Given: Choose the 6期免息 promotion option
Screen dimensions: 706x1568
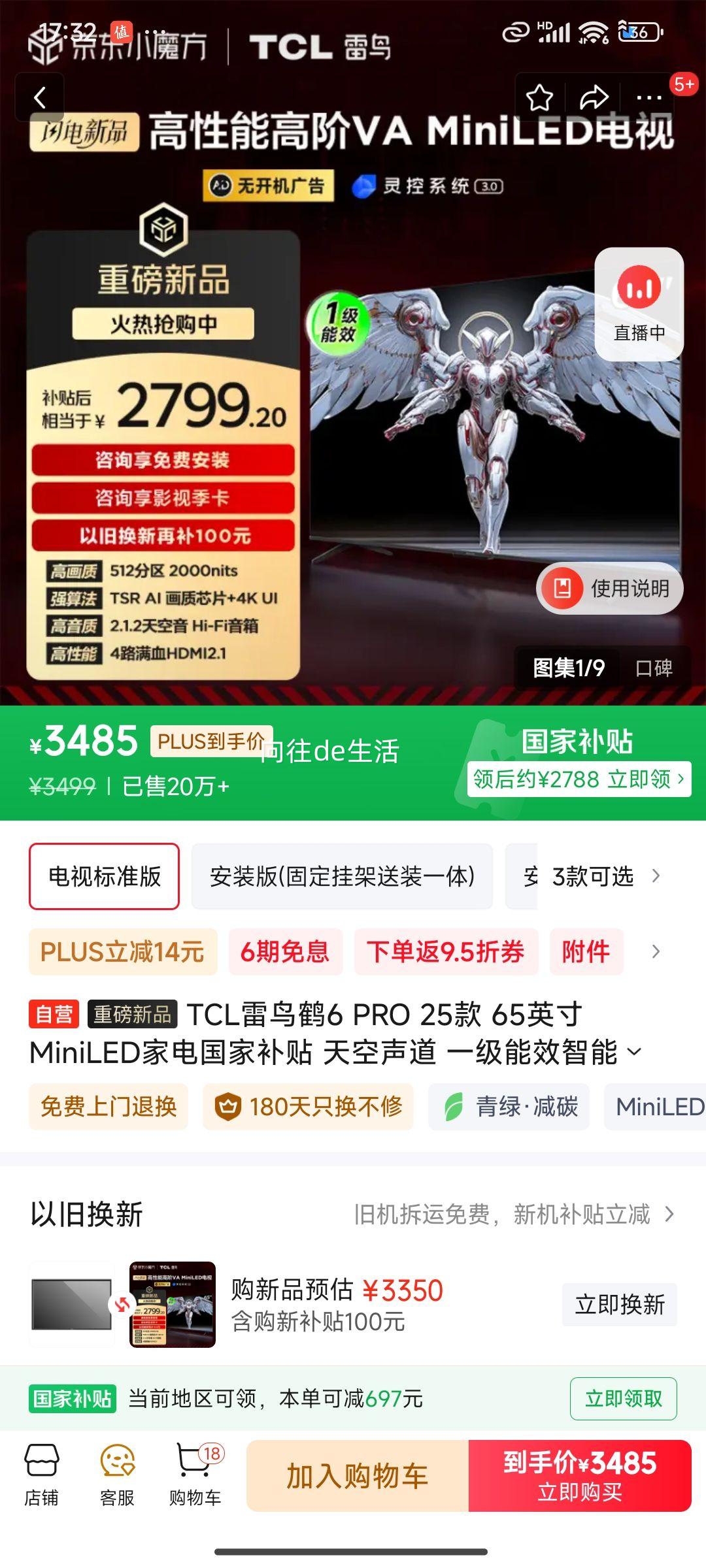Looking at the screenshot, I should point(286,952).
